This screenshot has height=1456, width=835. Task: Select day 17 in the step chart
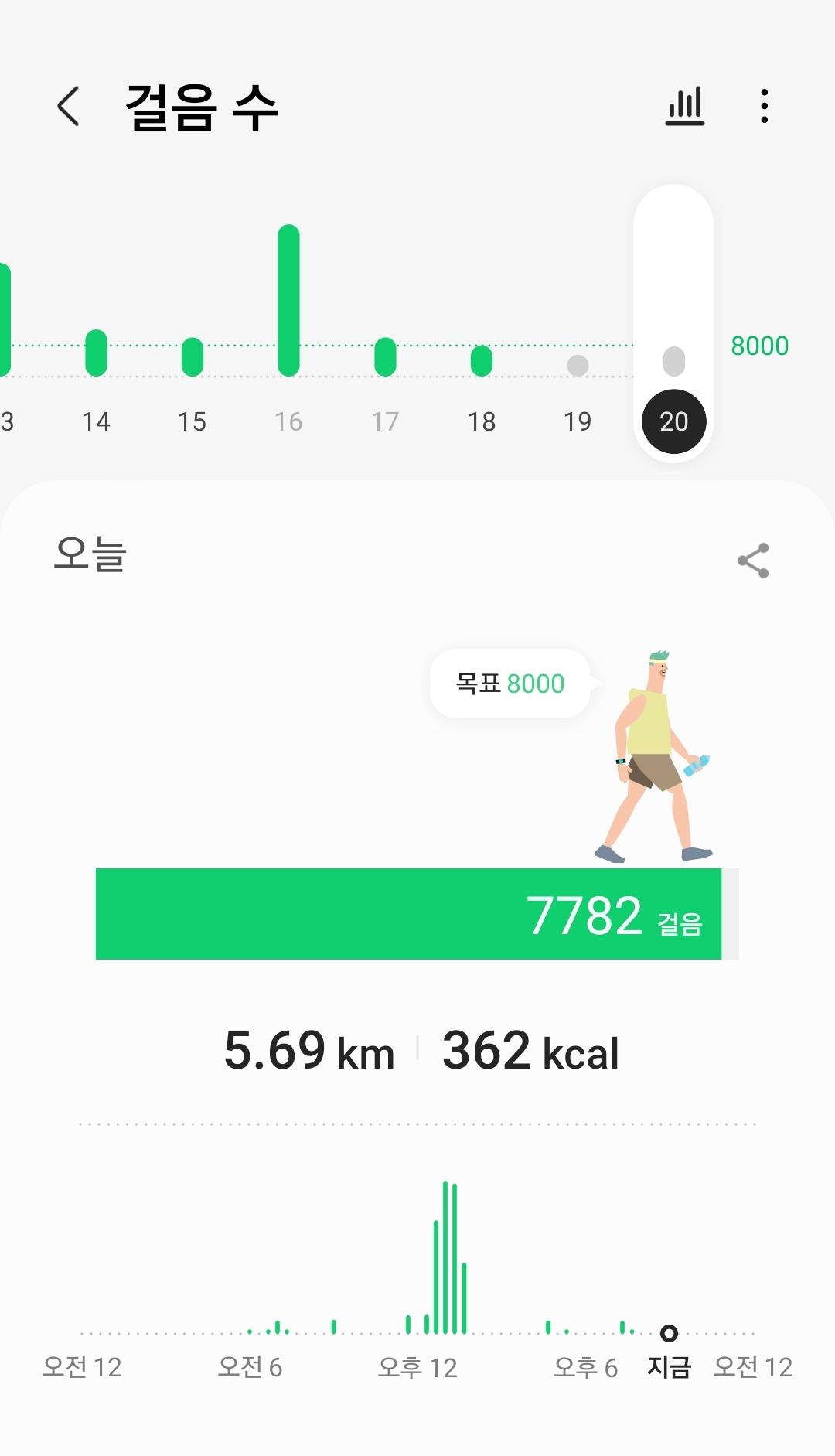(385, 421)
